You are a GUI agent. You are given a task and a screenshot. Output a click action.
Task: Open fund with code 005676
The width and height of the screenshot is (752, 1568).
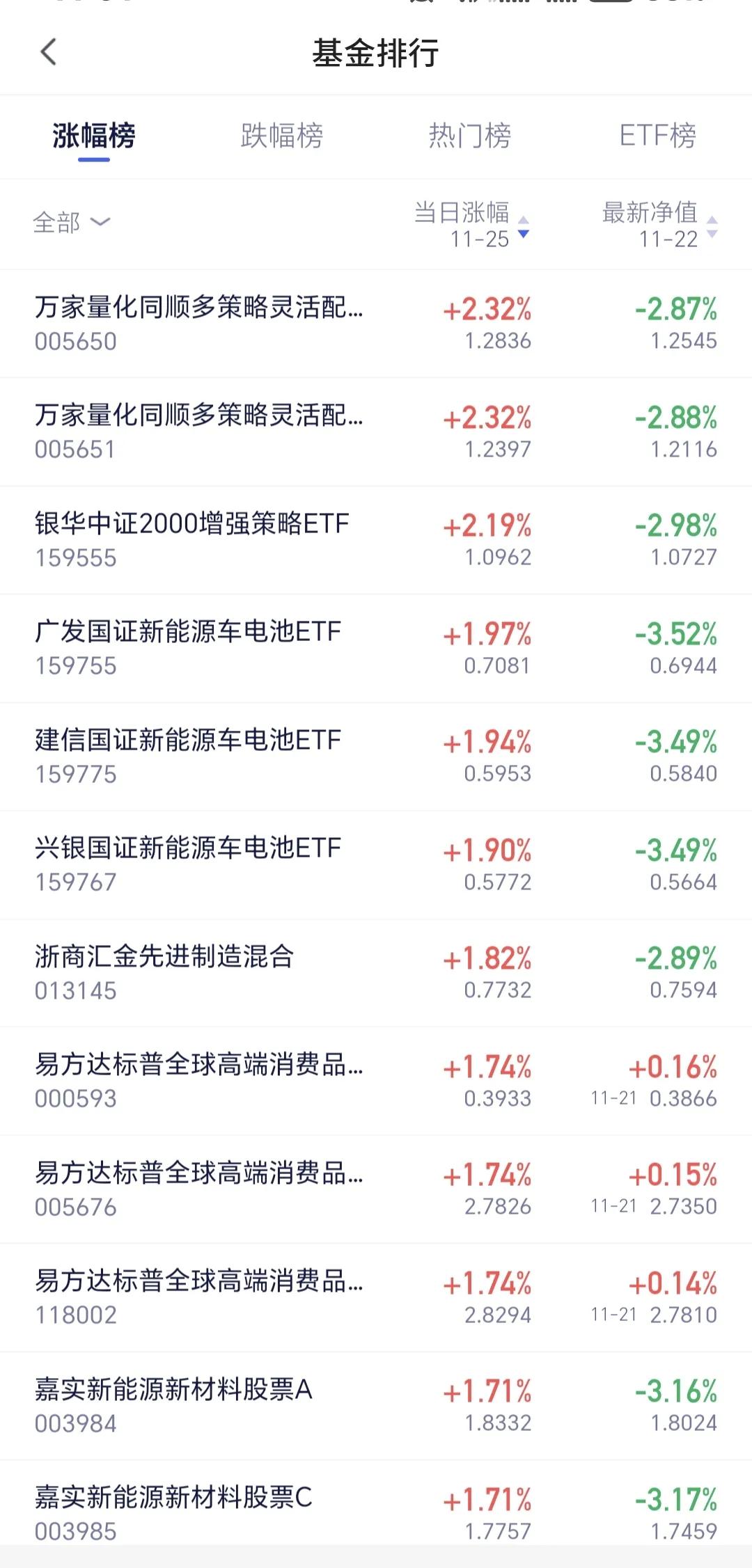click(376, 1189)
